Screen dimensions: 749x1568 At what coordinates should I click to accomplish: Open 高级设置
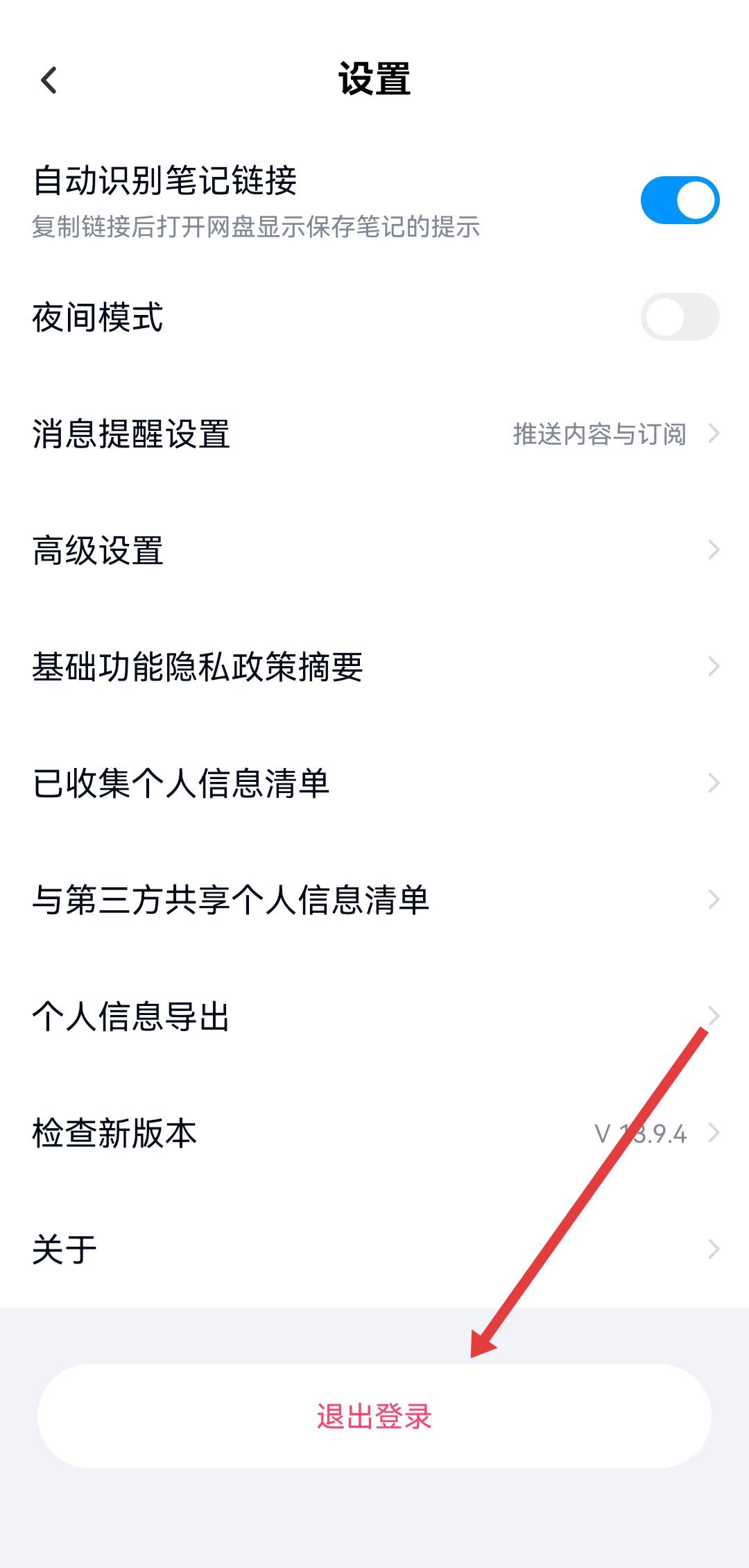(x=374, y=551)
